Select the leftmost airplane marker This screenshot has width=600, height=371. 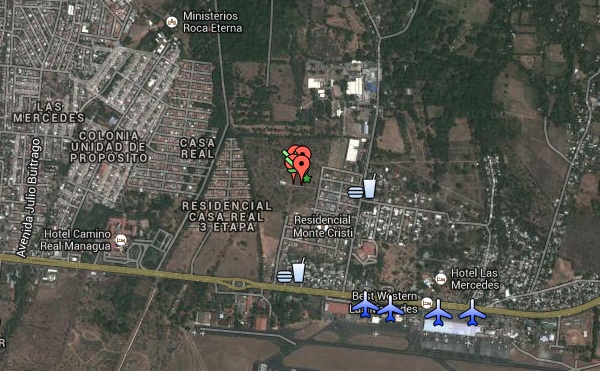[x=365, y=304]
